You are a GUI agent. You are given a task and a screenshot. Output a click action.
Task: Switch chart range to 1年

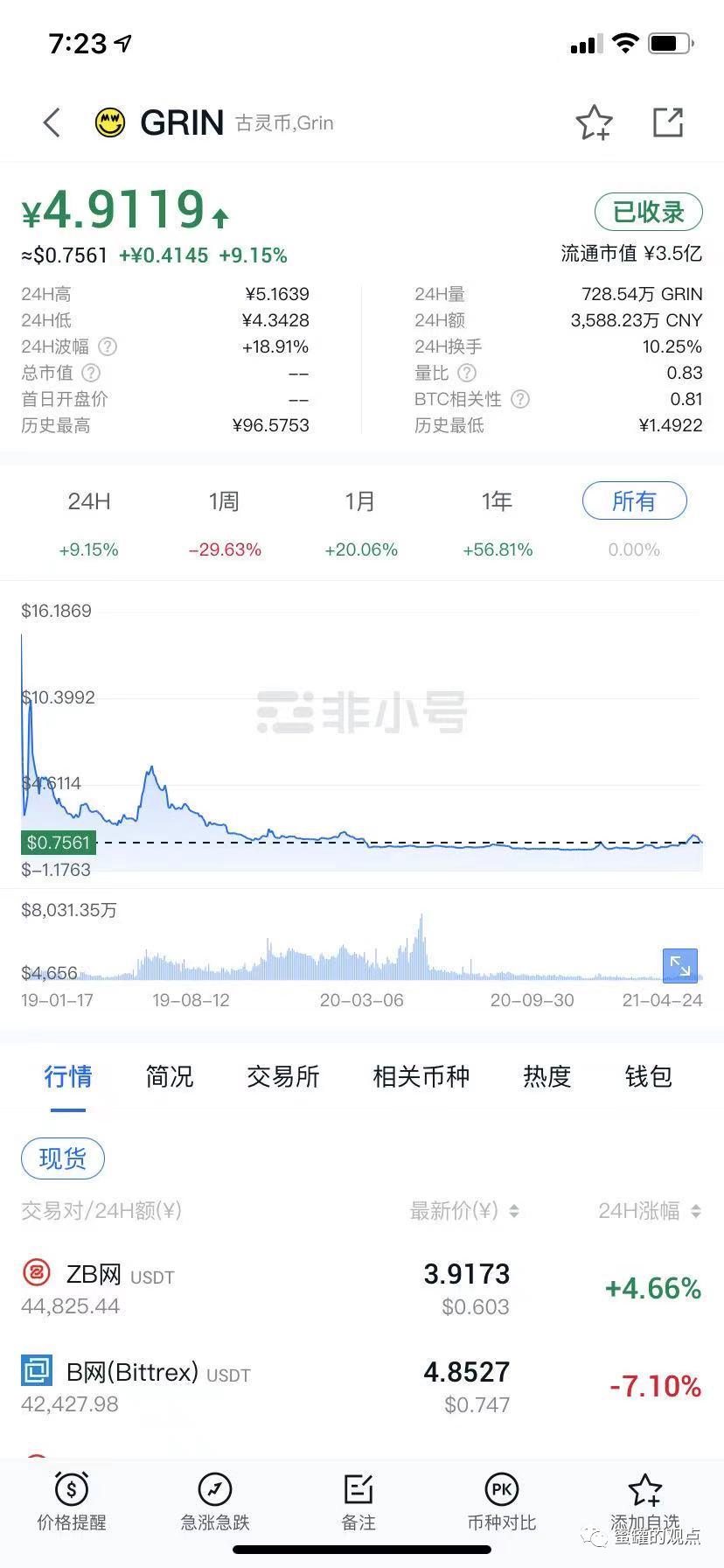pyautogui.click(x=497, y=500)
